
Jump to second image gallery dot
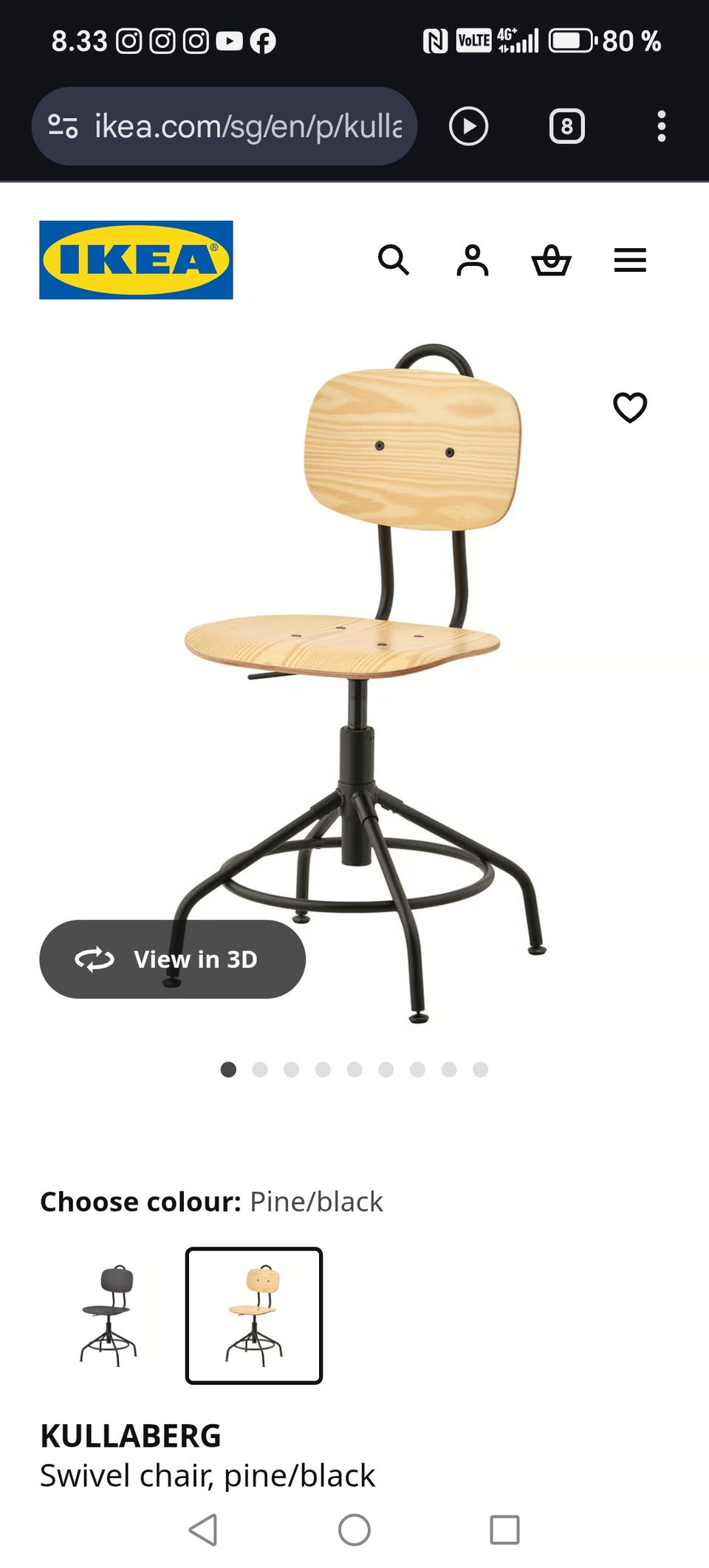pos(260,1069)
